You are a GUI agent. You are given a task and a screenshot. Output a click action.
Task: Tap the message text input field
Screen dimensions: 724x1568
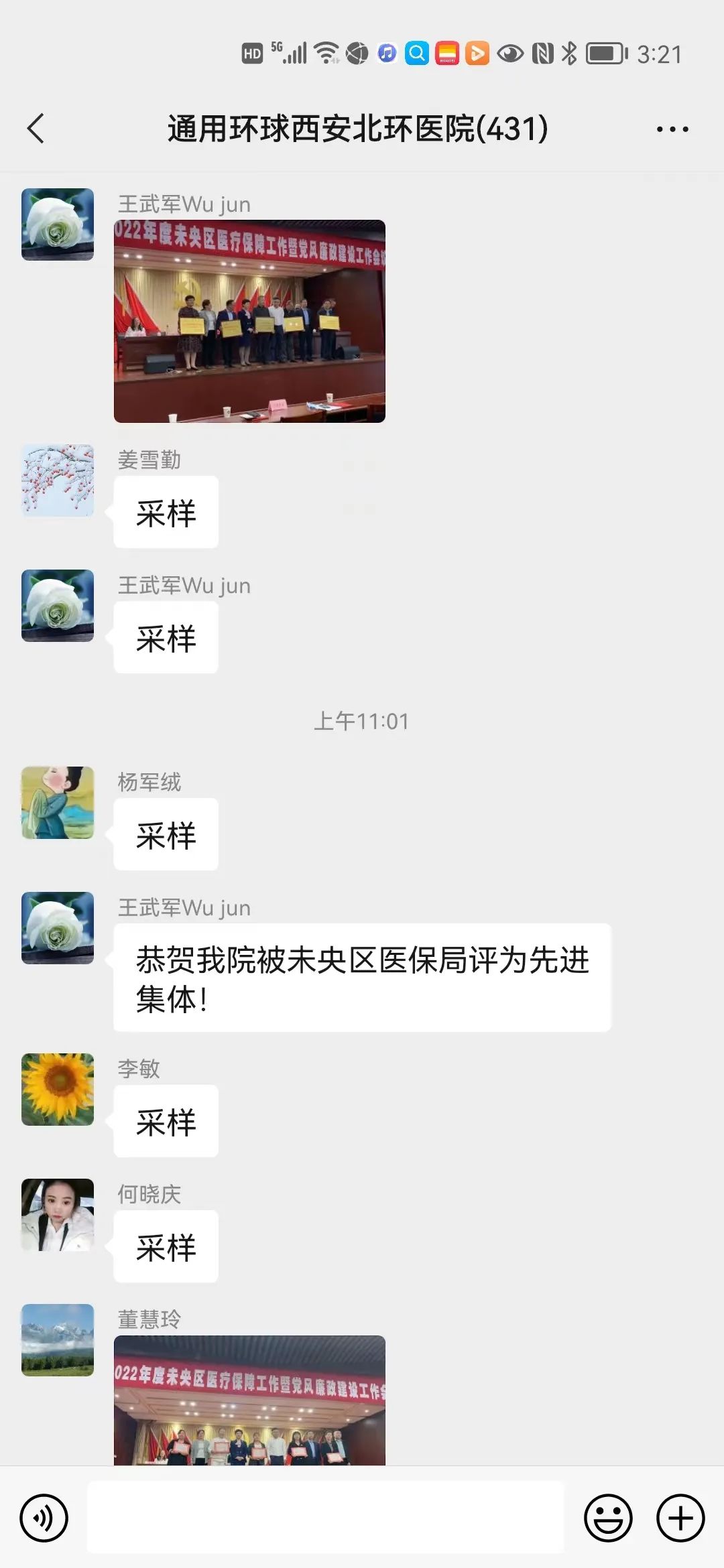click(x=326, y=1518)
